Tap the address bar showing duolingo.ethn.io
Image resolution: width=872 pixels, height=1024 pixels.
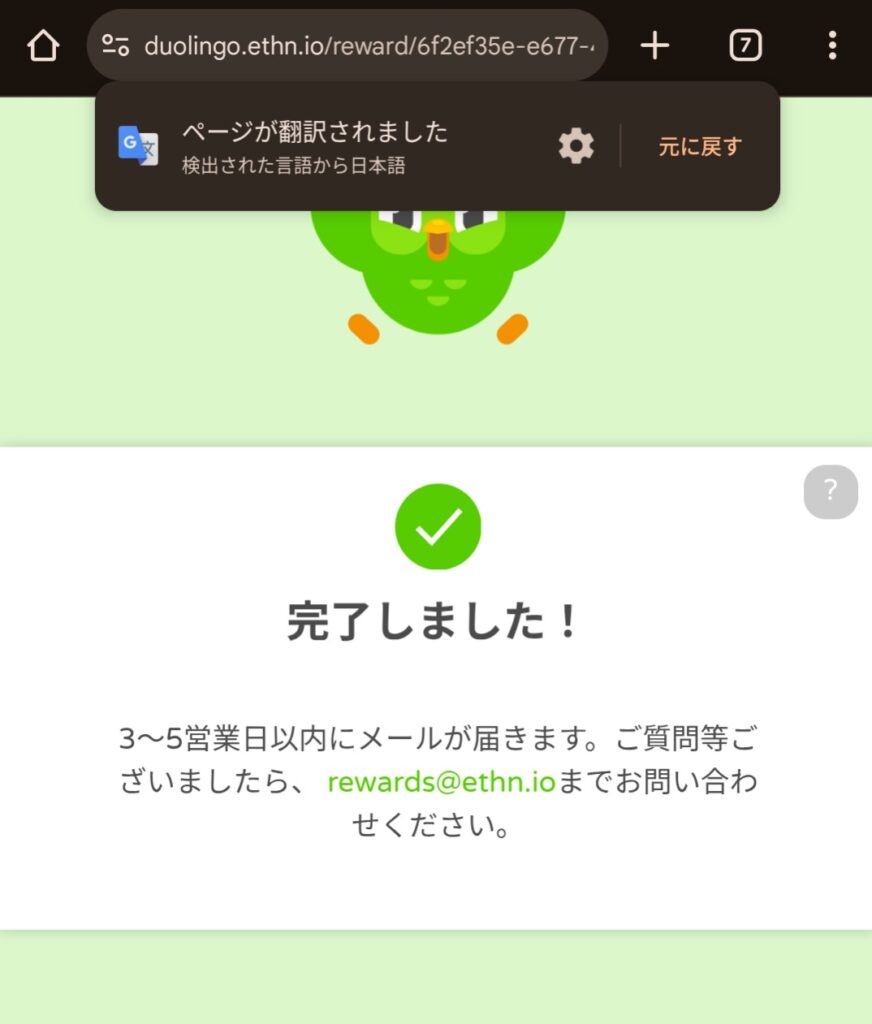370,45
